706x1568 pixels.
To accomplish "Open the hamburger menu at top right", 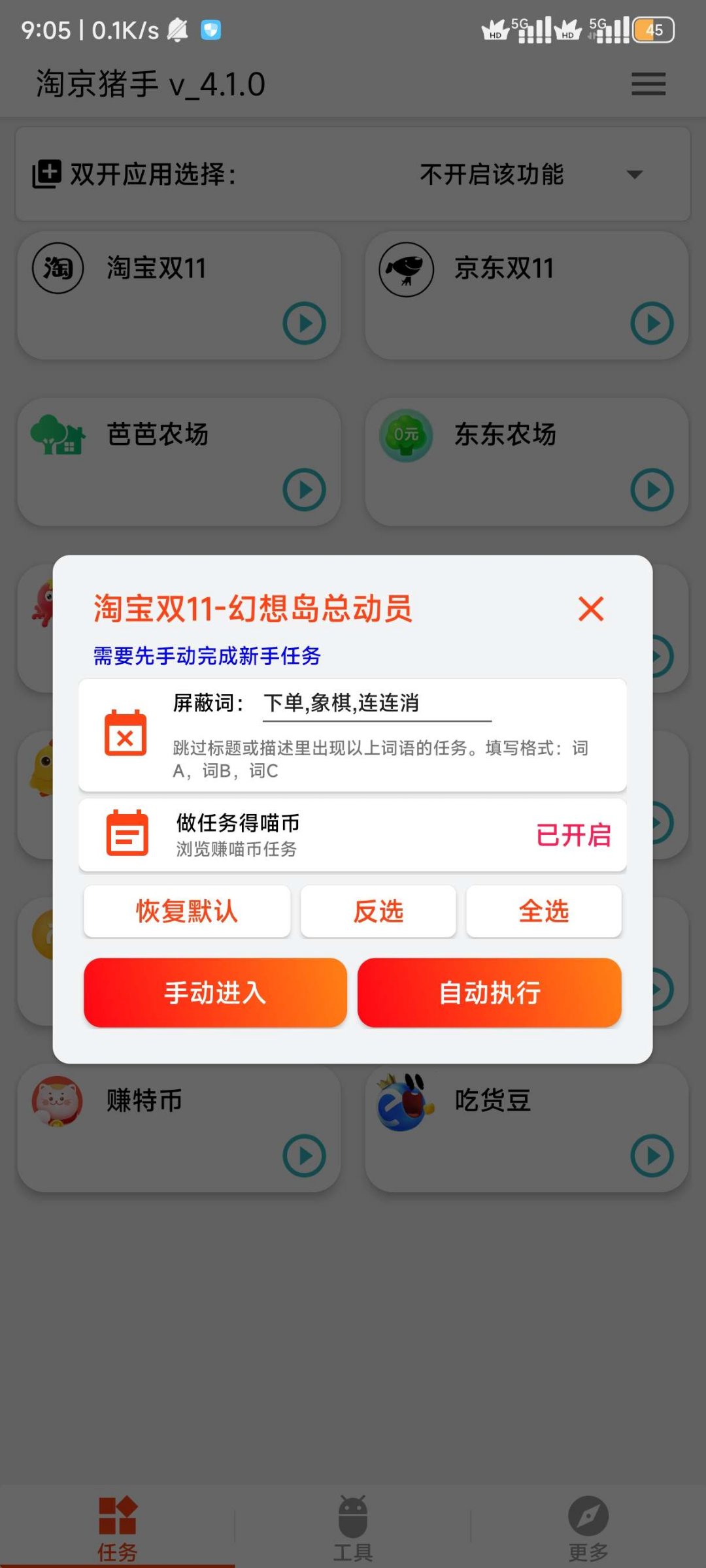I will [648, 84].
